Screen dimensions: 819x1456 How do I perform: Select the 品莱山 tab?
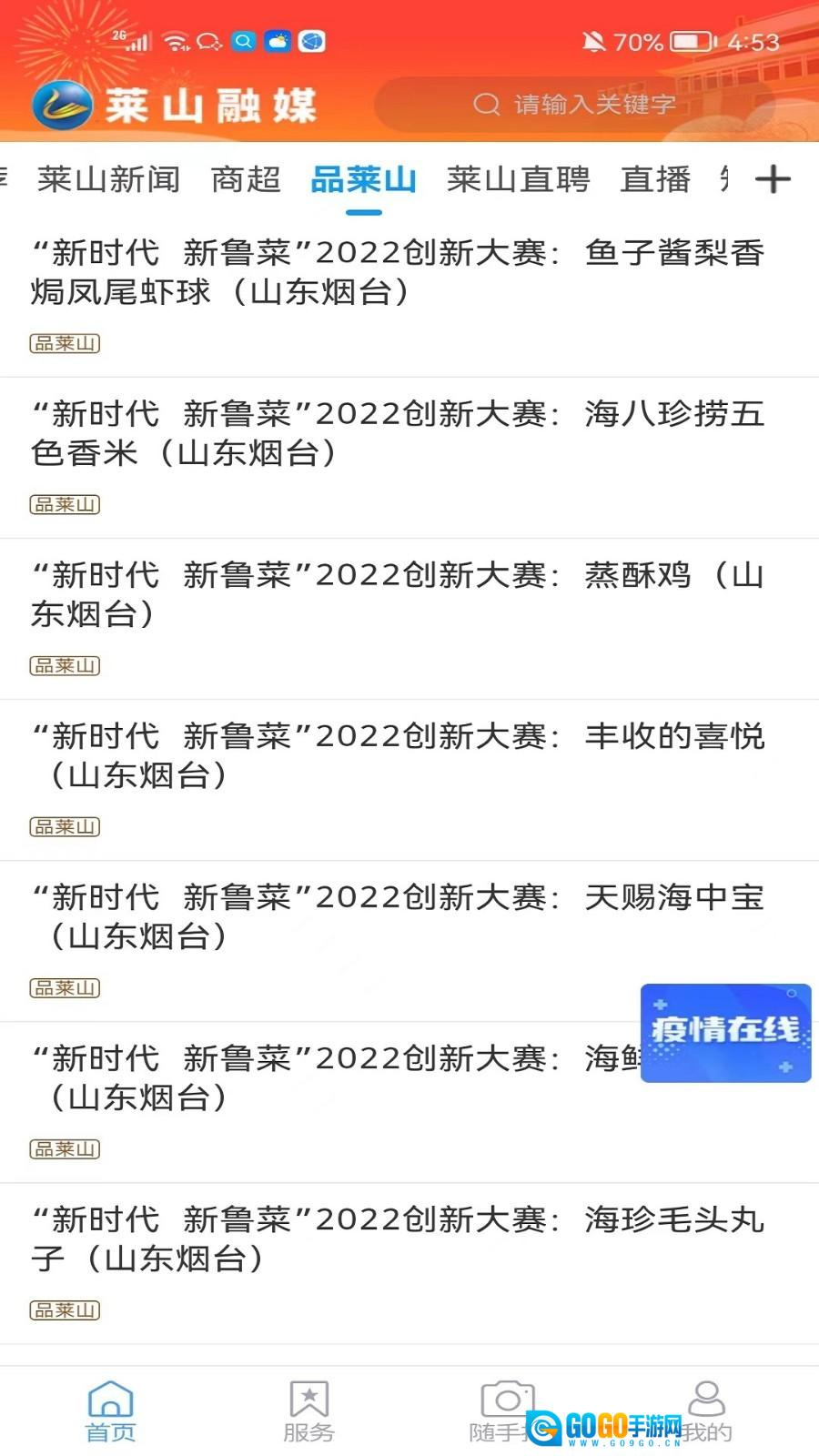tap(363, 179)
